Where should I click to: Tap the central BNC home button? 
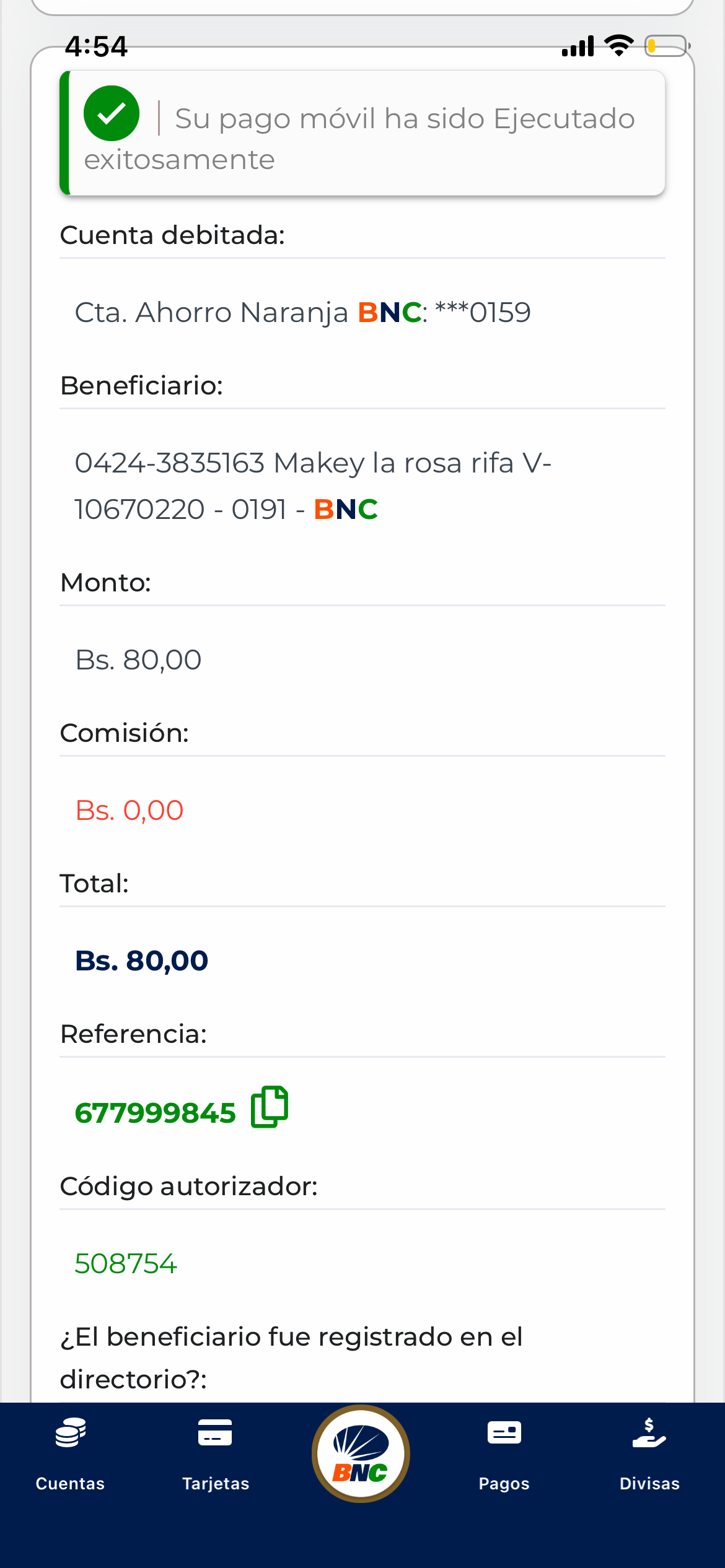361,1453
